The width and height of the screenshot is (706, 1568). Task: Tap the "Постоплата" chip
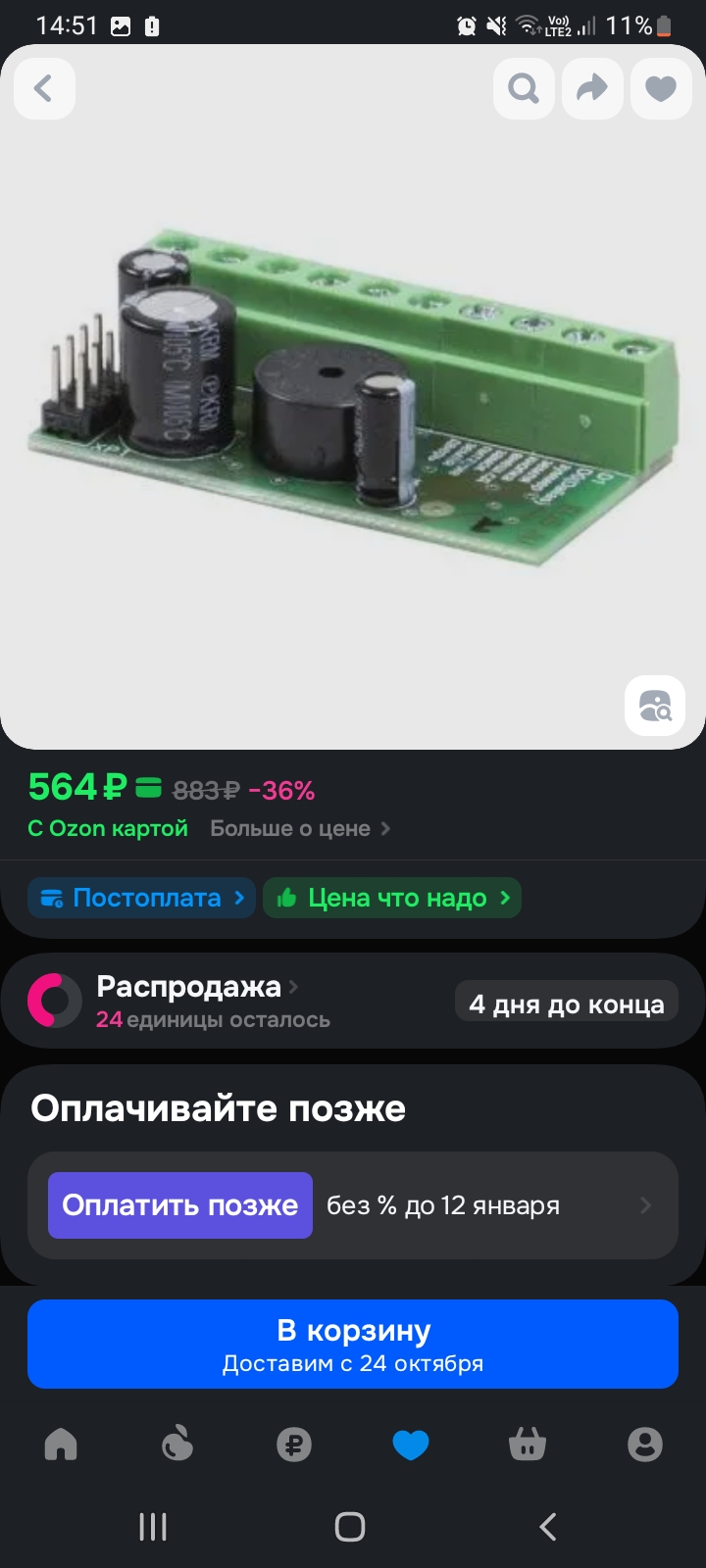click(x=142, y=898)
